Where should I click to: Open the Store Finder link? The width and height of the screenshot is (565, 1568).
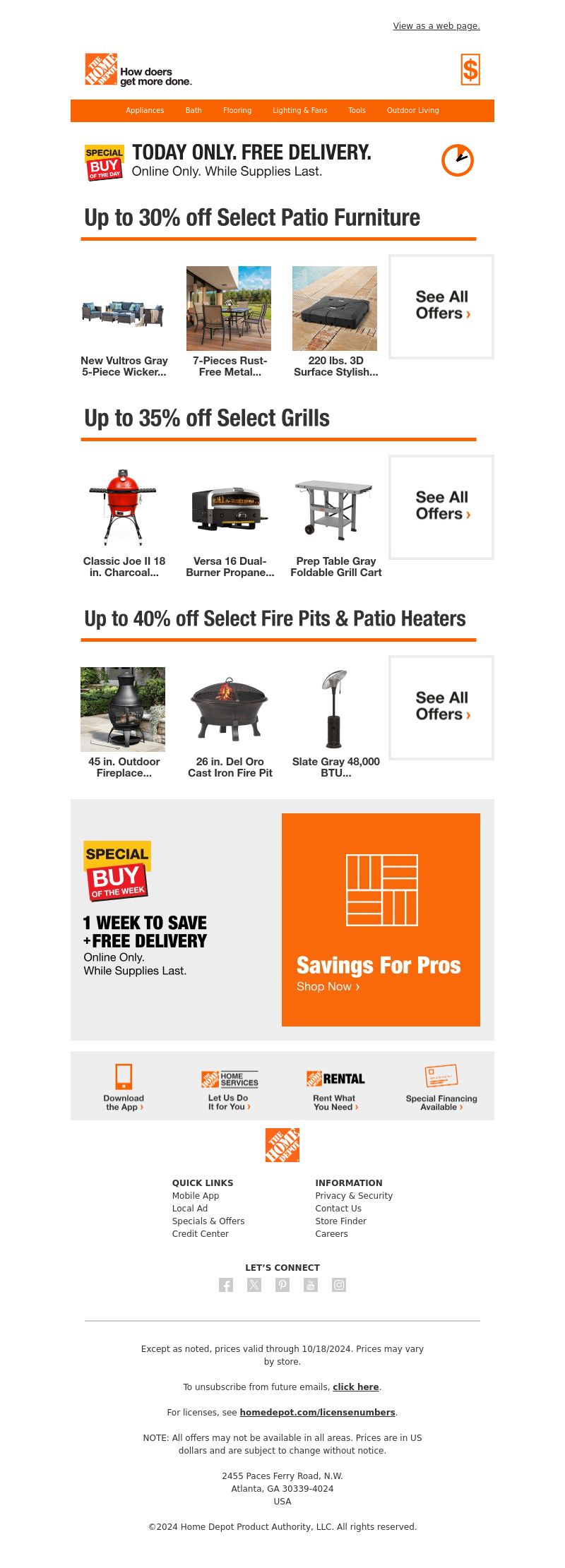[x=340, y=1221]
